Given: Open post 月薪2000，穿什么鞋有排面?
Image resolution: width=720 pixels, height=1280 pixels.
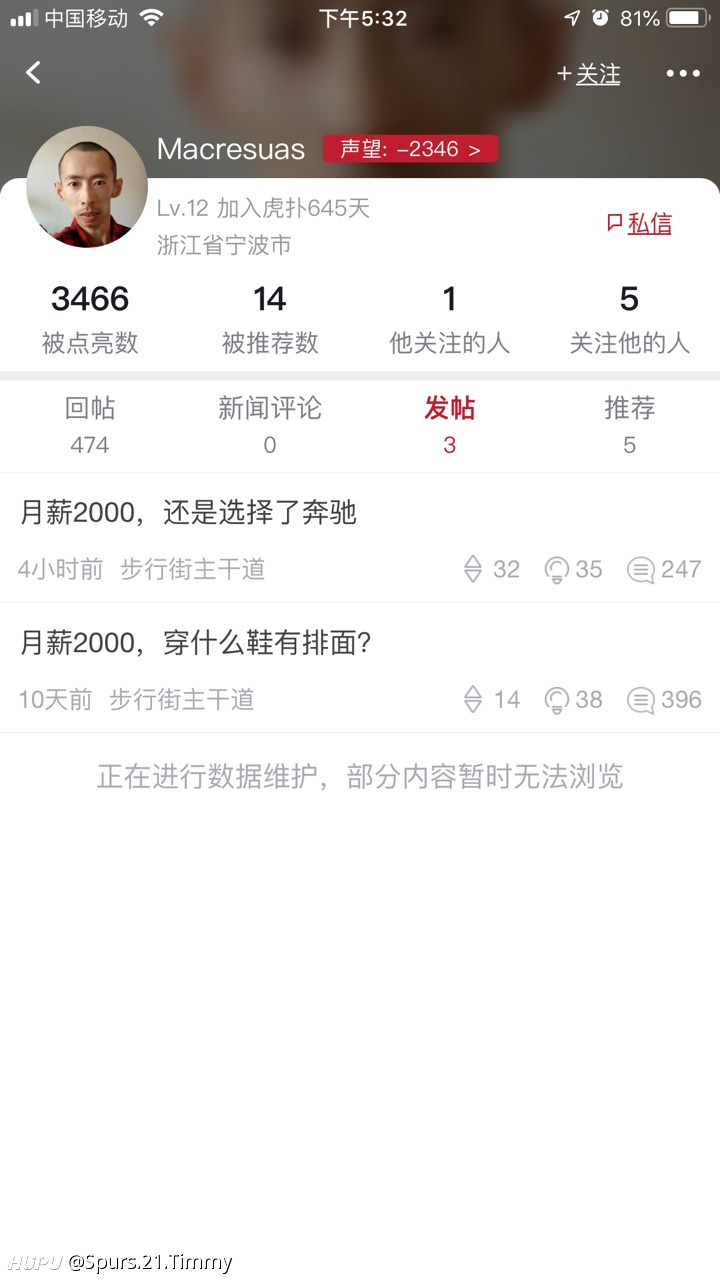Looking at the screenshot, I should tap(360, 668).
